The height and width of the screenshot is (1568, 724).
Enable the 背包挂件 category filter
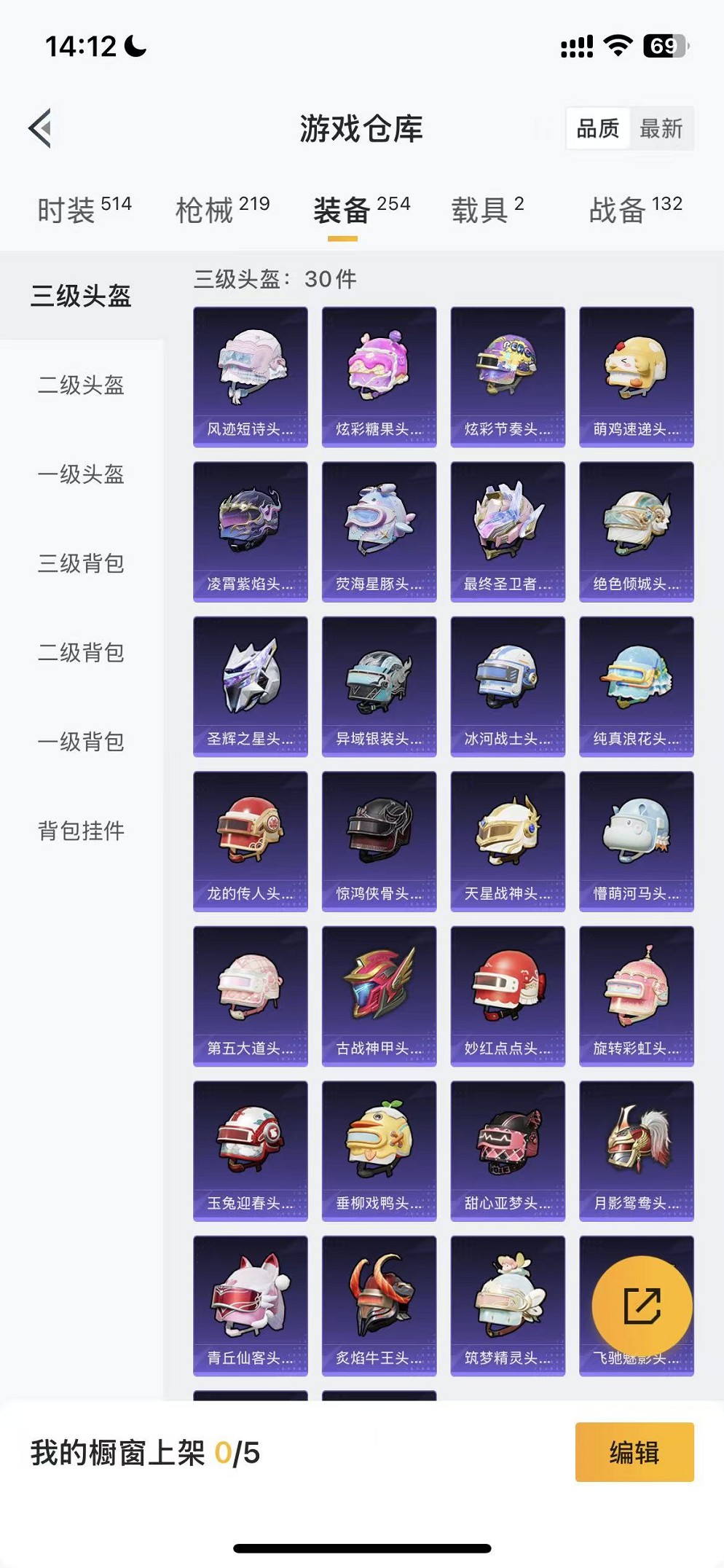coord(82,830)
